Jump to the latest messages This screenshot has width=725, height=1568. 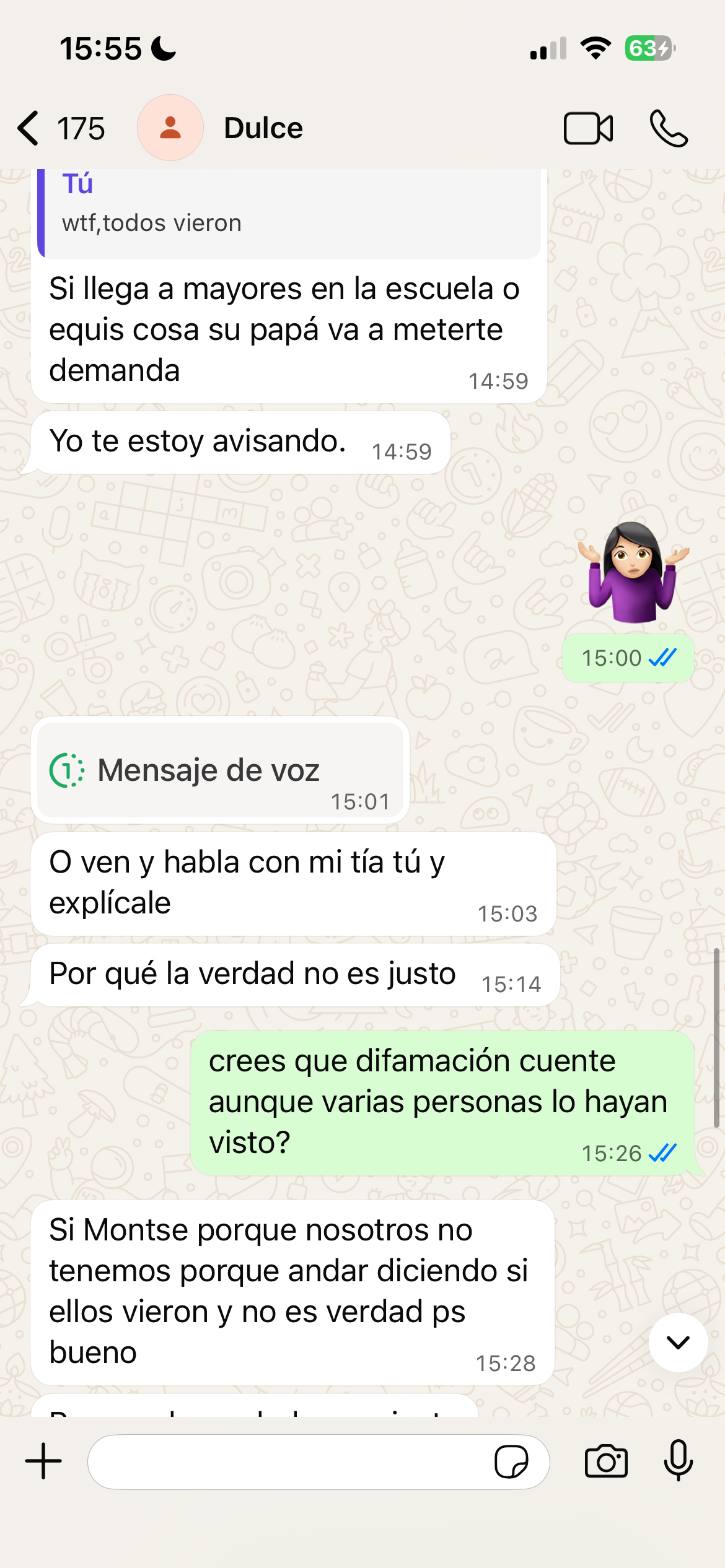click(x=678, y=1342)
